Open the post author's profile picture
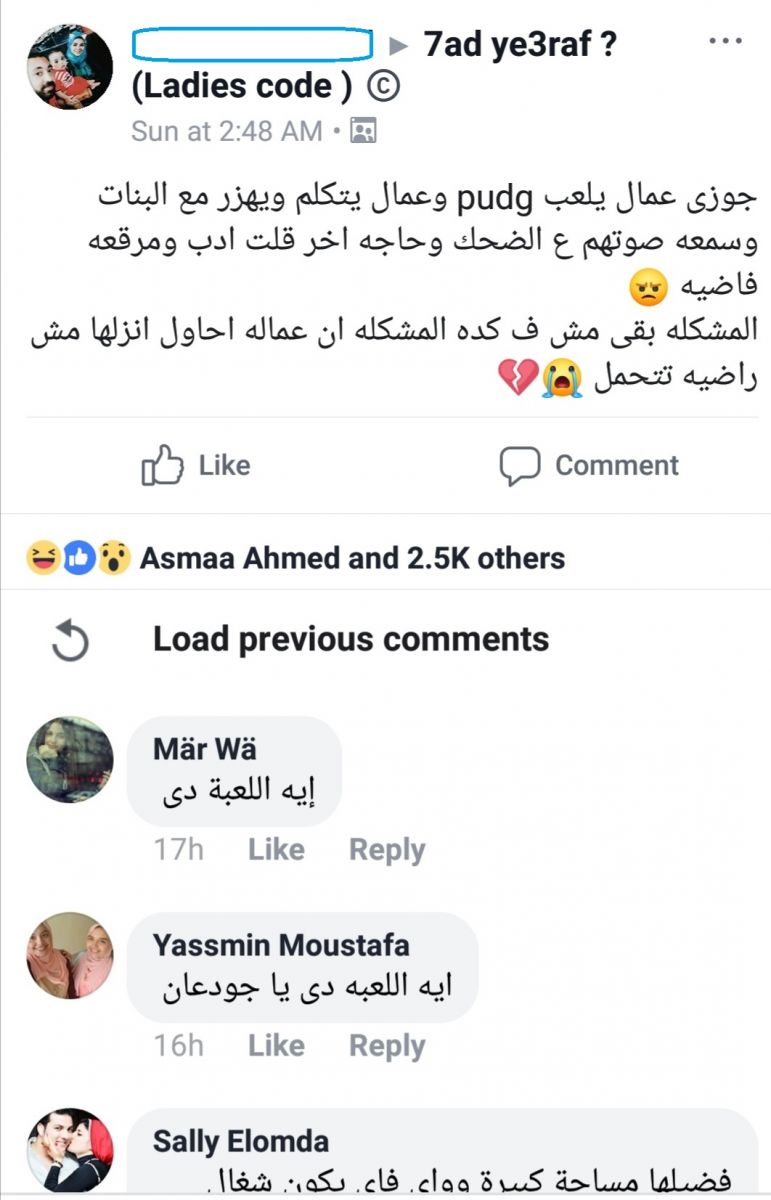771x1200 pixels. tap(70, 66)
